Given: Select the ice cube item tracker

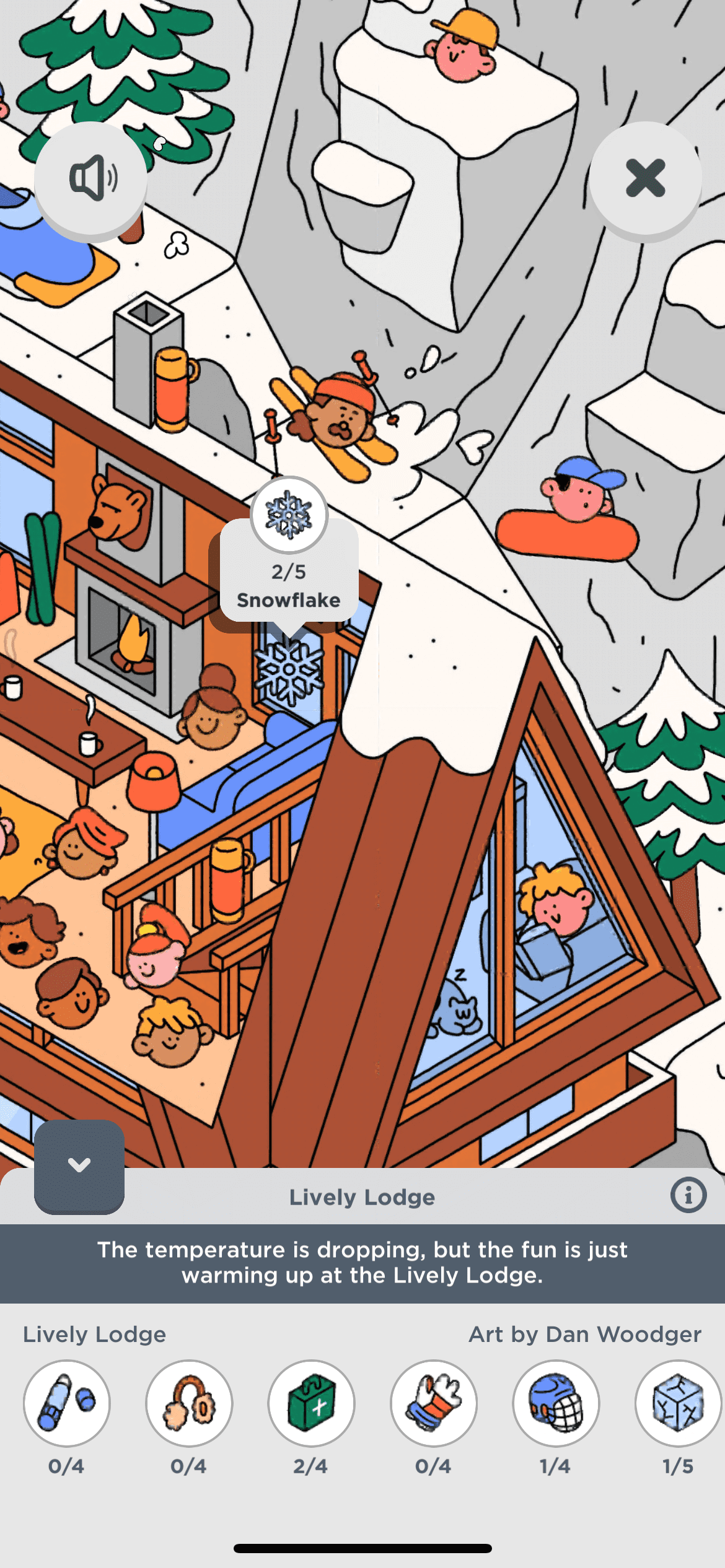Looking at the screenshot, I should [x=677, y=1403].
